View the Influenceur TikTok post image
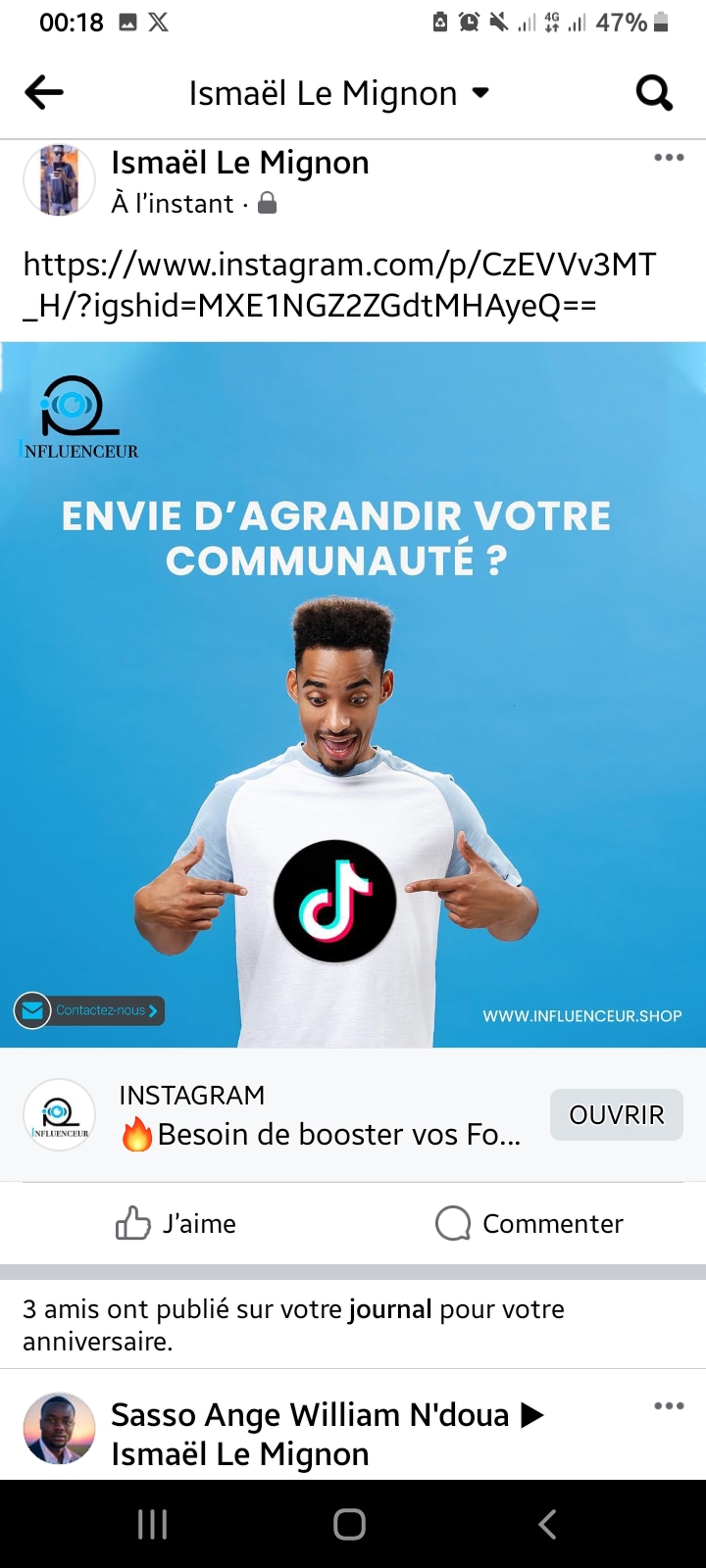 click(353, 694)
